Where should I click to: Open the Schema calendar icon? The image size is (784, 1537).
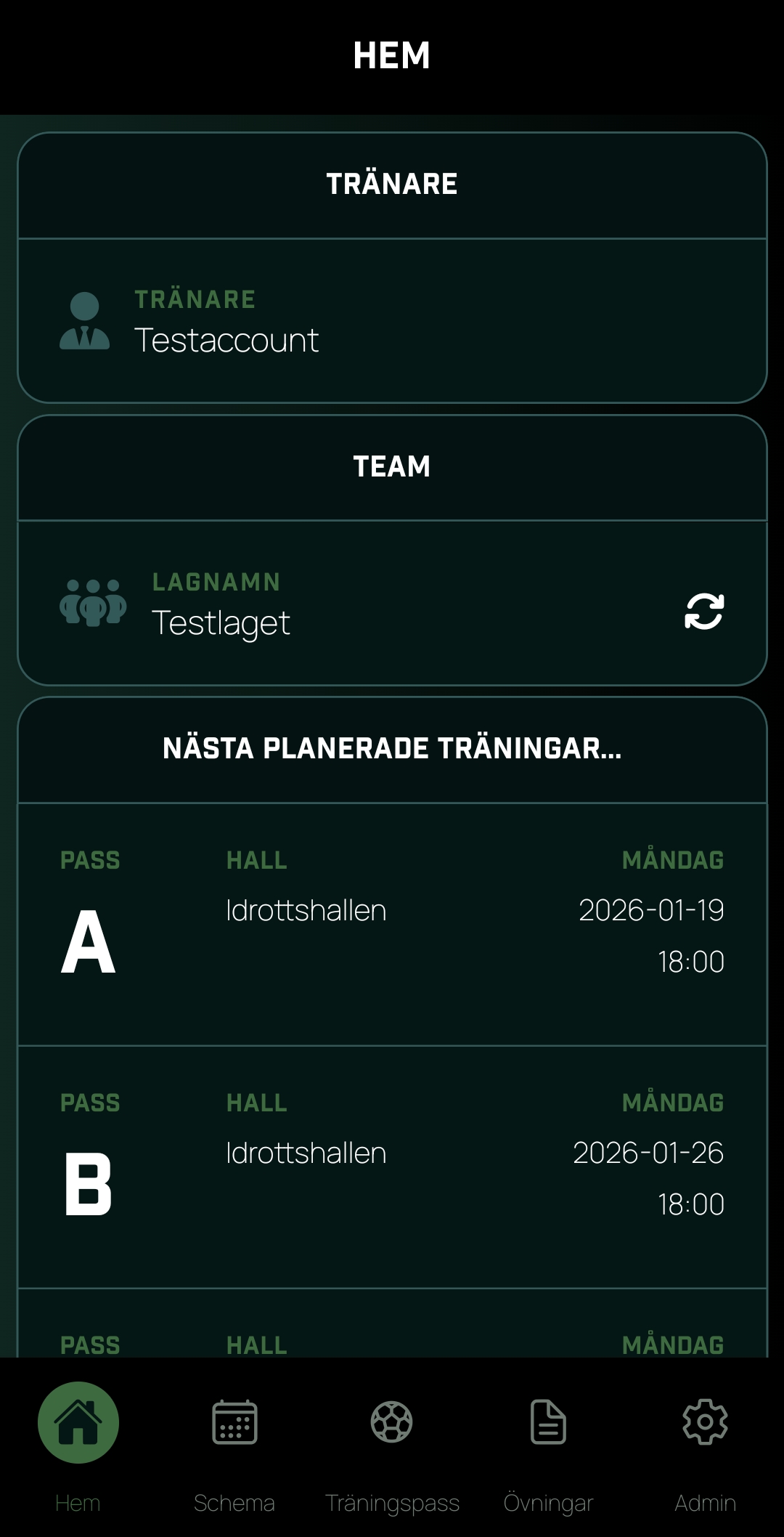(x=234, y=1422)
